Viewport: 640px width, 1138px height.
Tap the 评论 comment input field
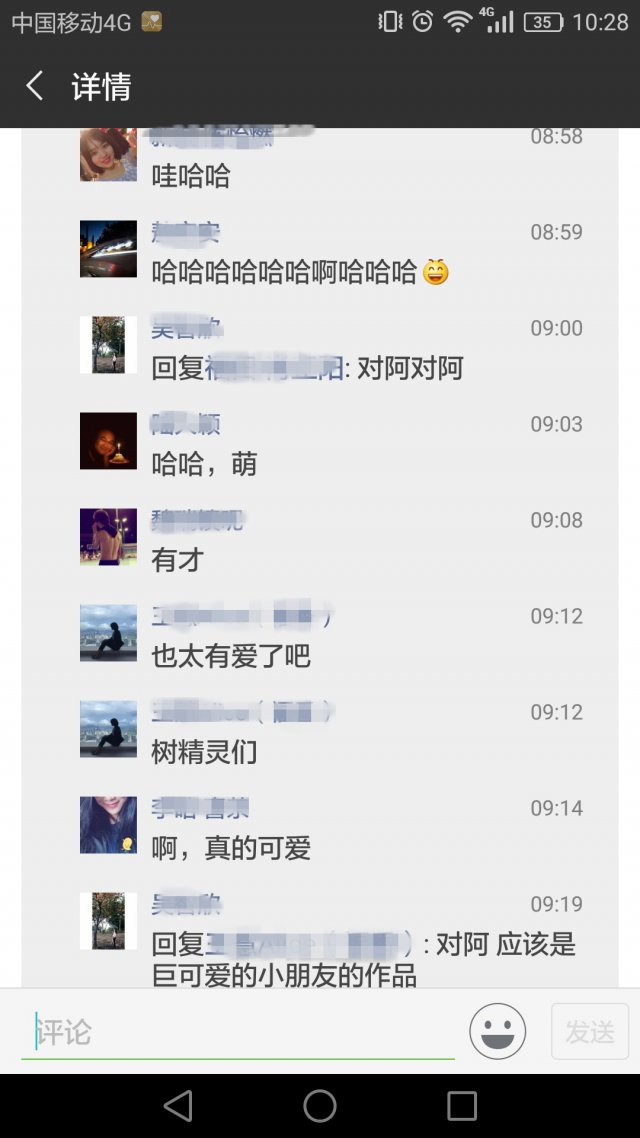coord(238,1031)
